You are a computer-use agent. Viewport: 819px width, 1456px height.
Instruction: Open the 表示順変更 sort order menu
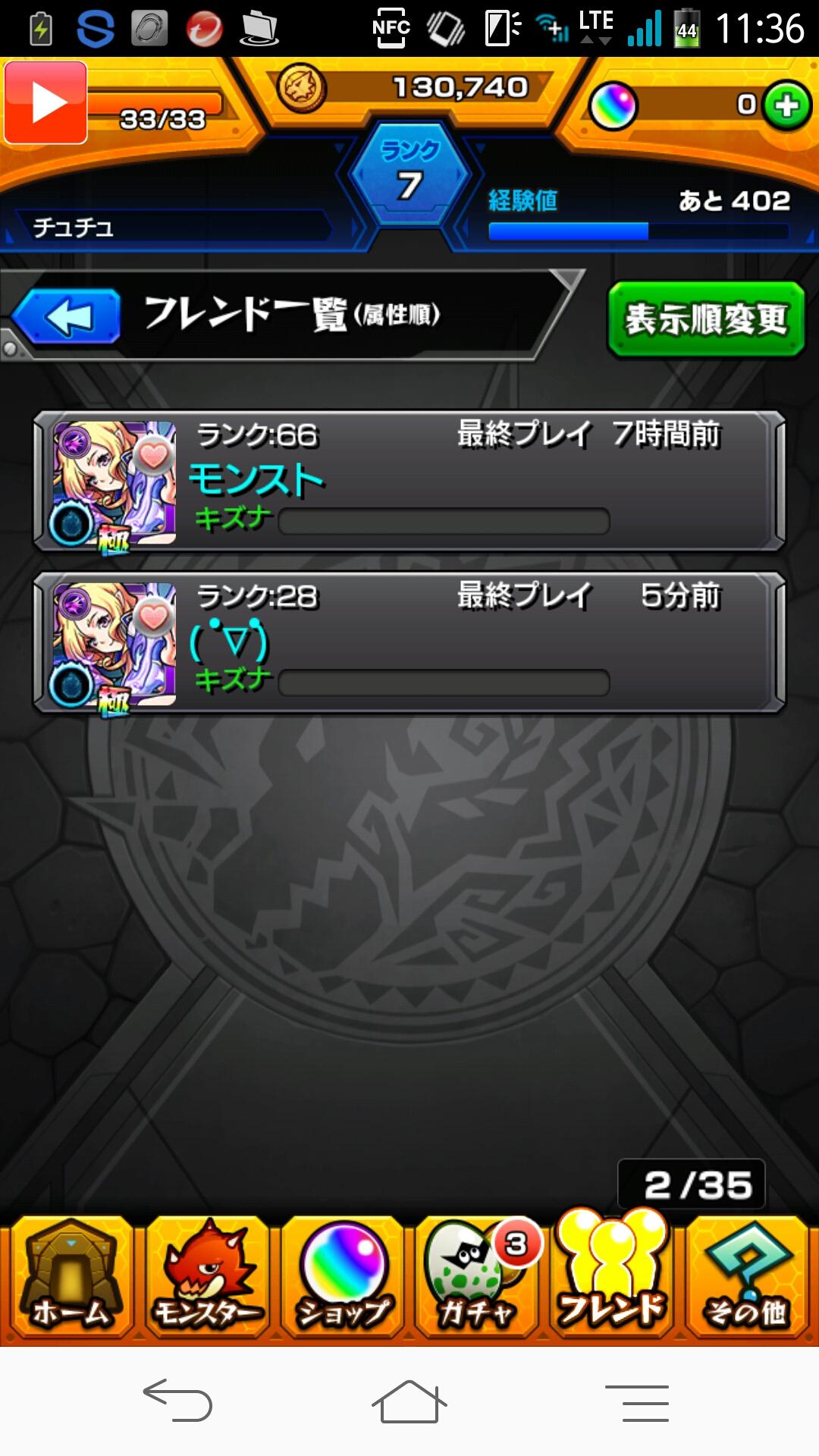point(706,320)
